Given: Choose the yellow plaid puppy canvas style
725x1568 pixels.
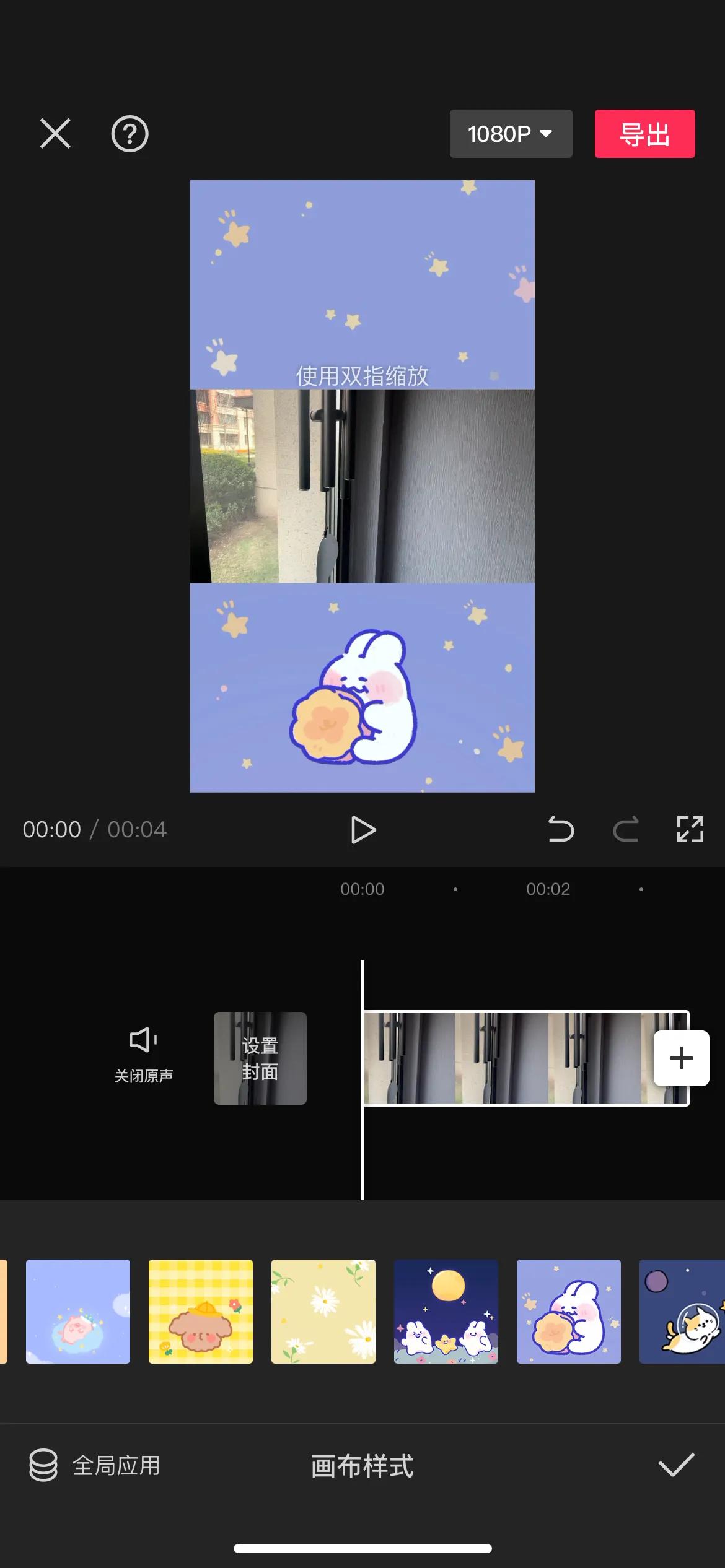Looking at the screenshot, I should point(201,1312).
